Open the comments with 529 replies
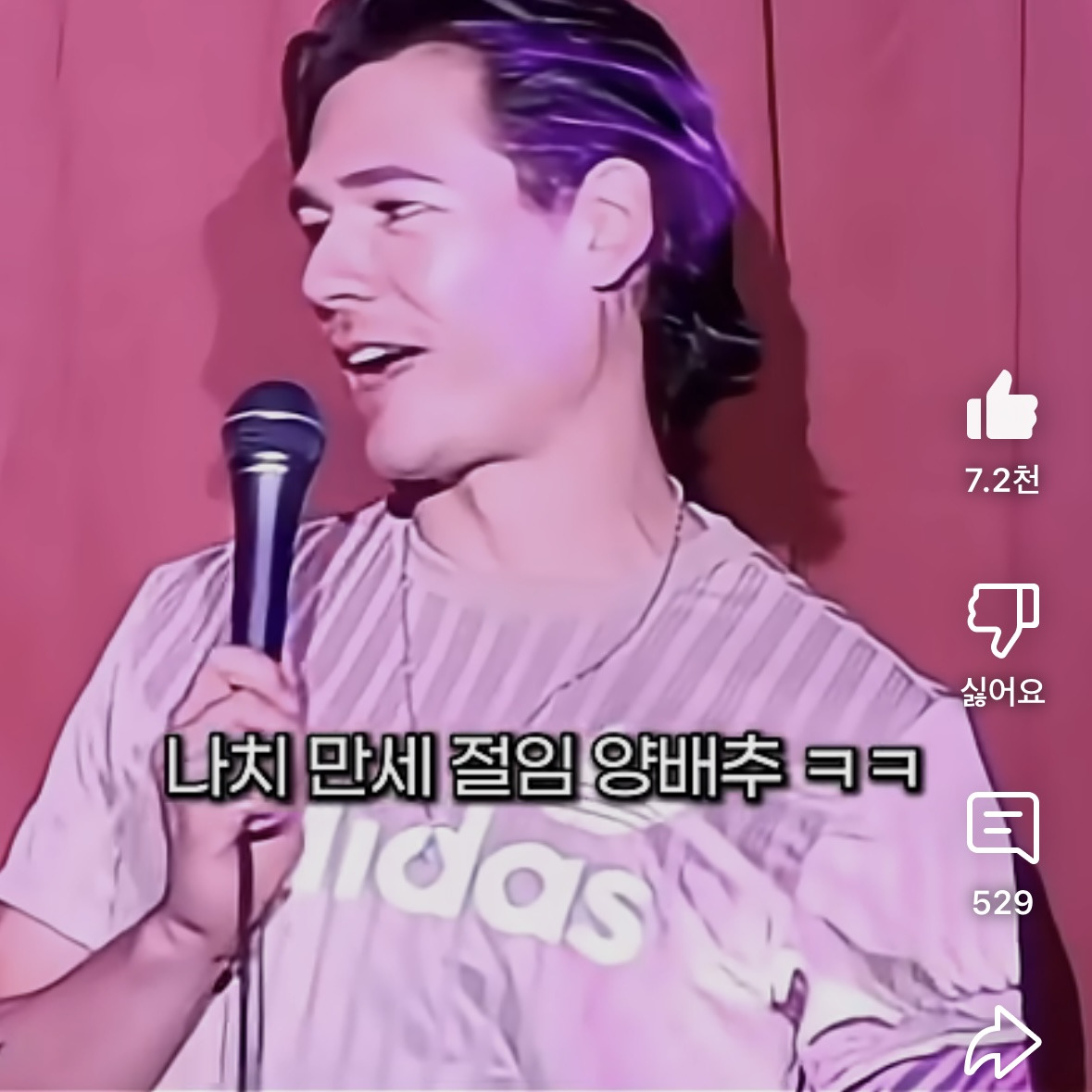Image resolution: width=1092 pixels, height=1092 pixels. [1002, 827]
